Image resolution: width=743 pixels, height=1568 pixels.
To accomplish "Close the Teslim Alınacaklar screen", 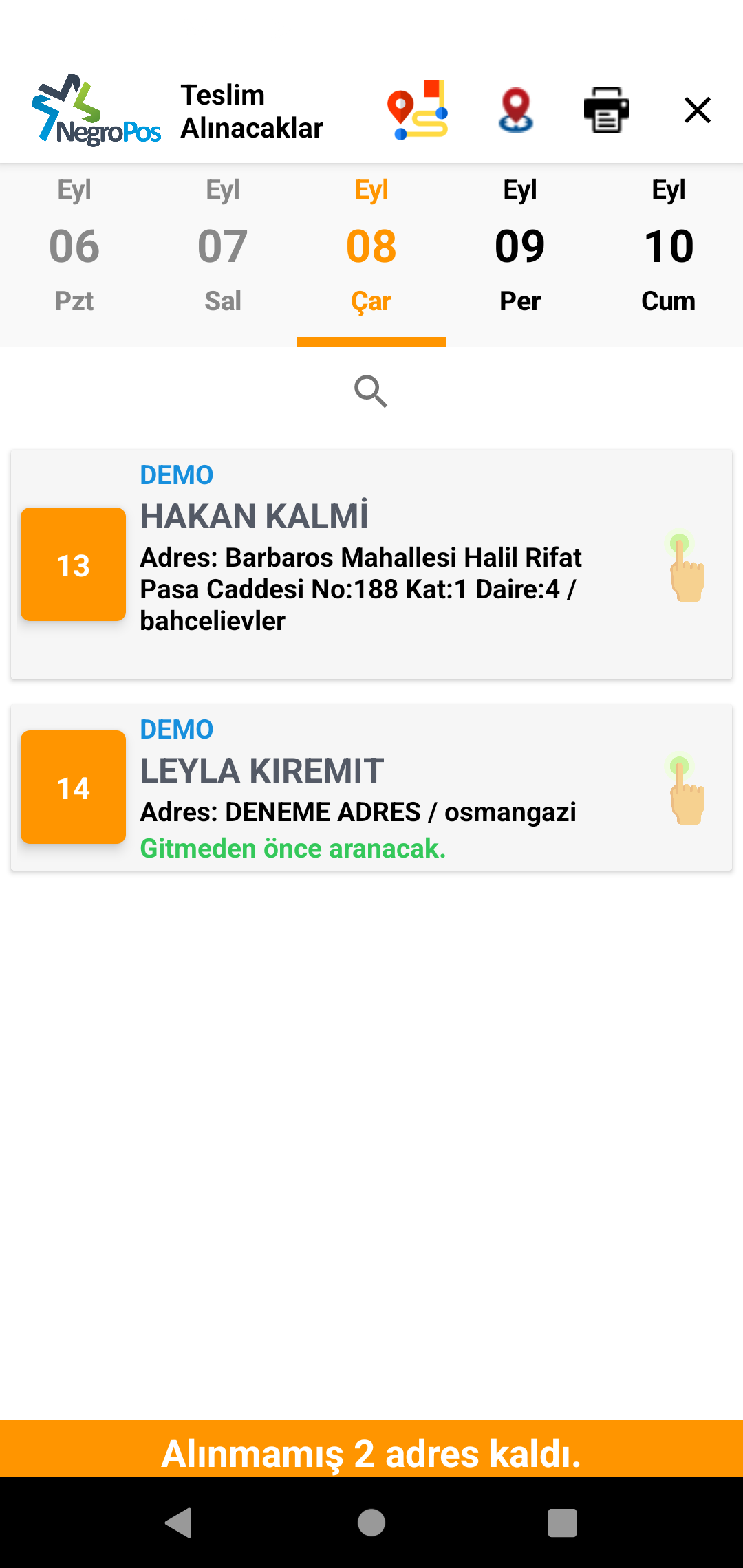I will 698,110.
